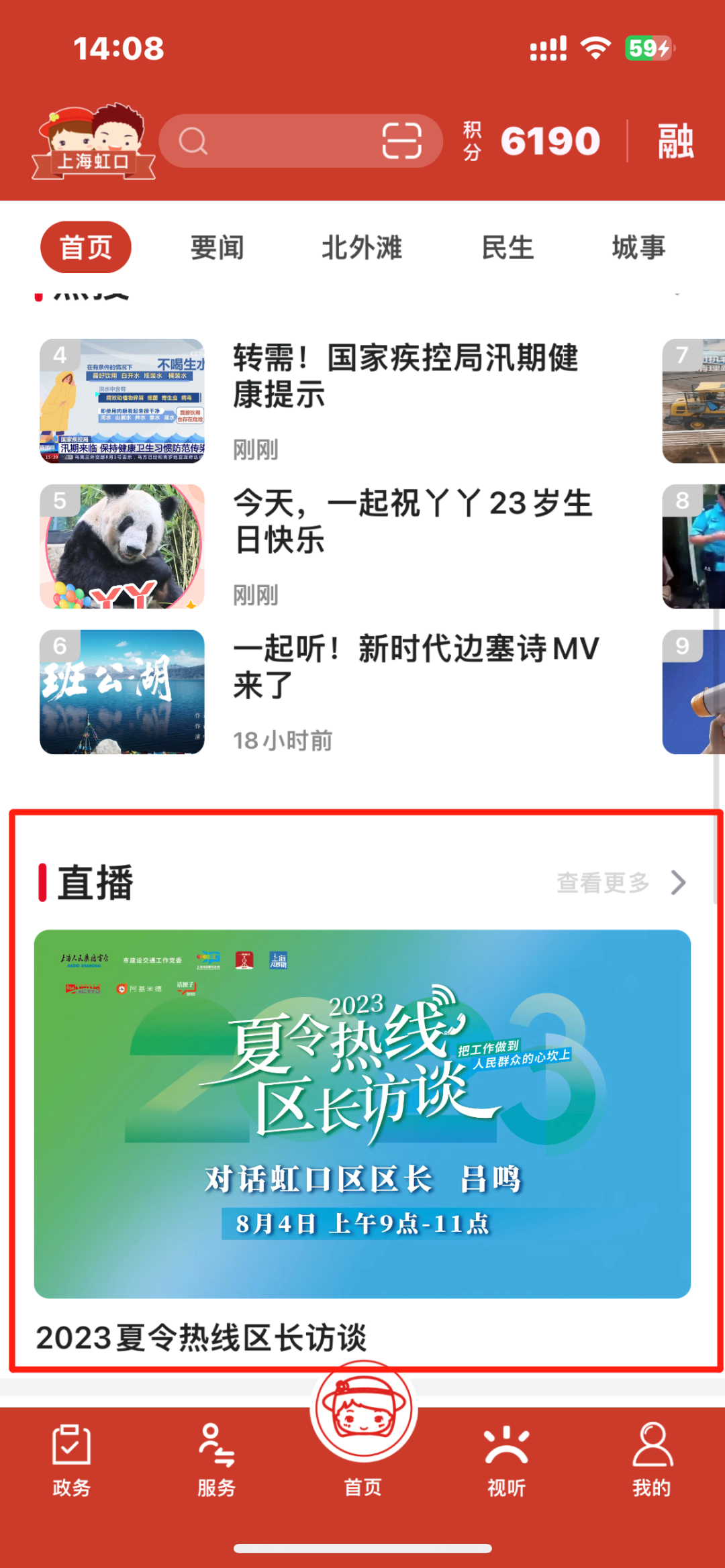Open the 融 media entry
This screenshot has width=725, height=1568.
tap(675, 141)
